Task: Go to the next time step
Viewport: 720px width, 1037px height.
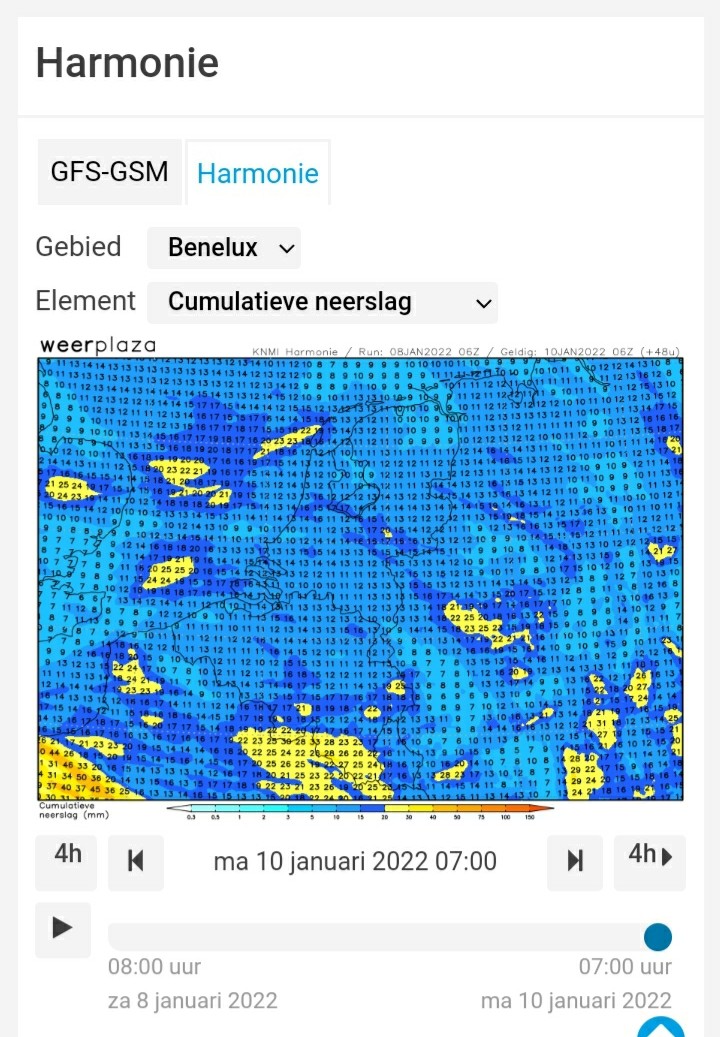Action: 575,862
